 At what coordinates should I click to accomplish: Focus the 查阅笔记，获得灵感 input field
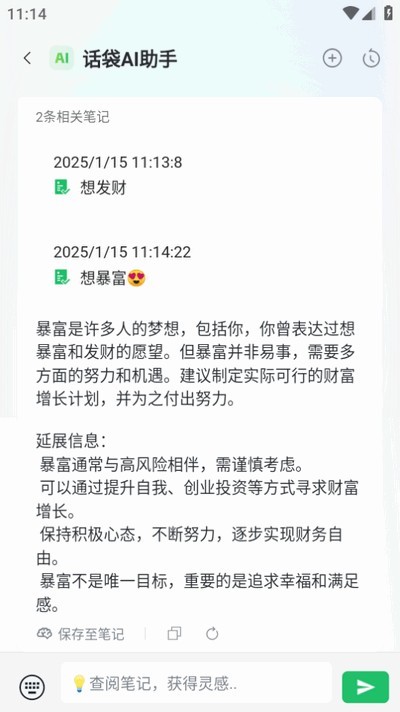196,682
